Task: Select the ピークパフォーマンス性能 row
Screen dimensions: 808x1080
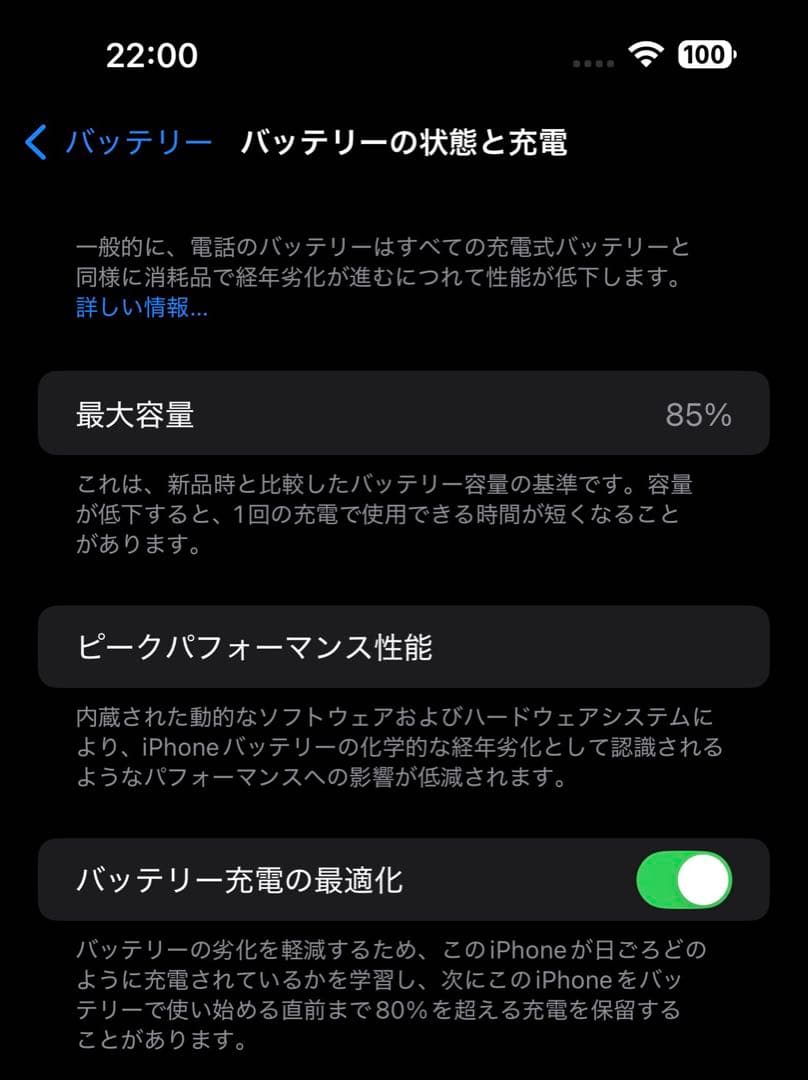Action: [x=404, y=648]
